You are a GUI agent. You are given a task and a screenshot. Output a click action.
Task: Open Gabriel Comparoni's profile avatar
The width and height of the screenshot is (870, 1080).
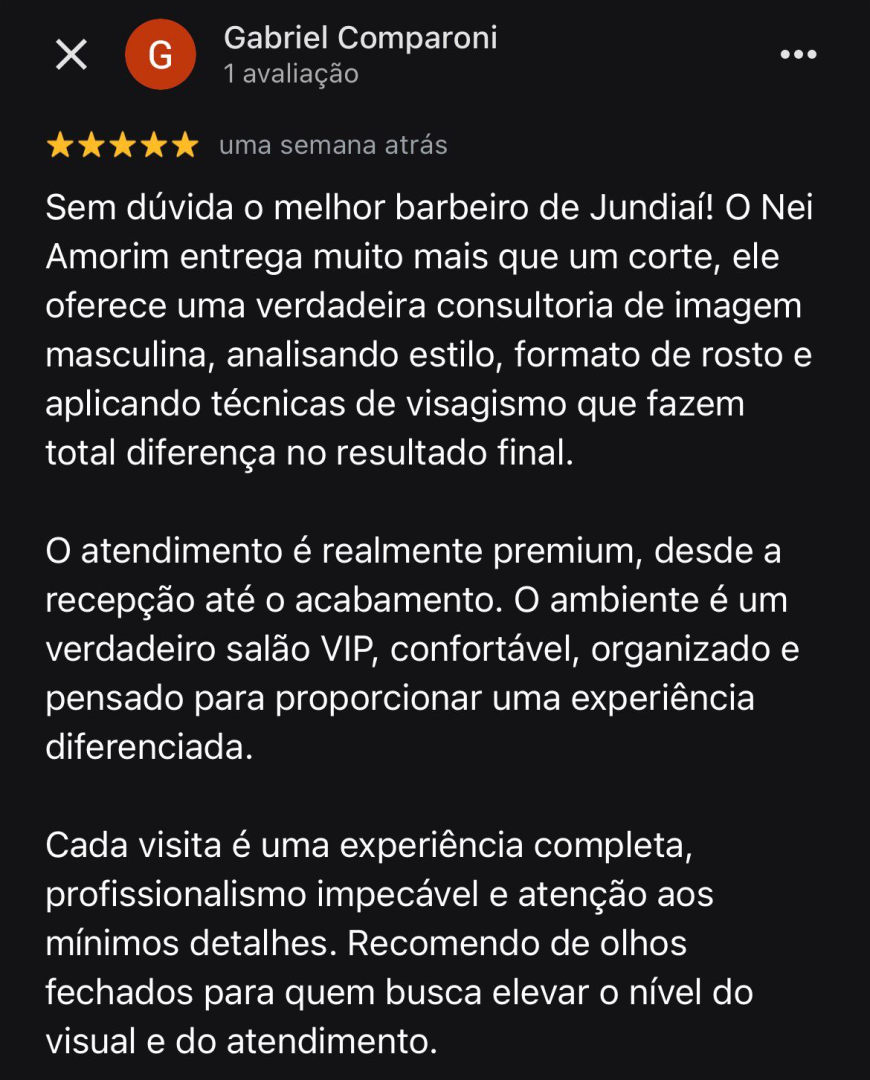click(160, 55)
